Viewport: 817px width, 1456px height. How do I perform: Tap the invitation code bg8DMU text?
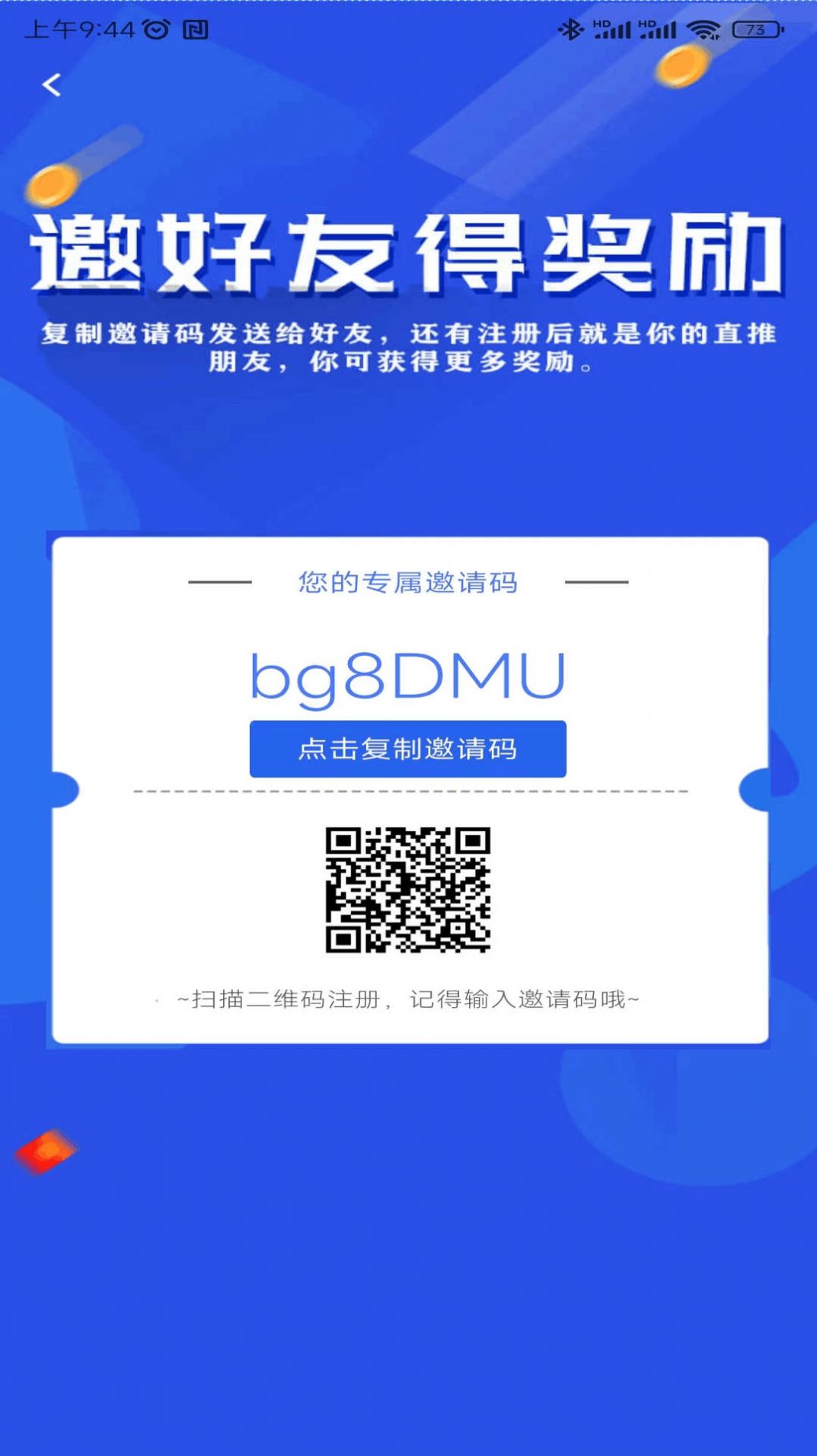408,677
